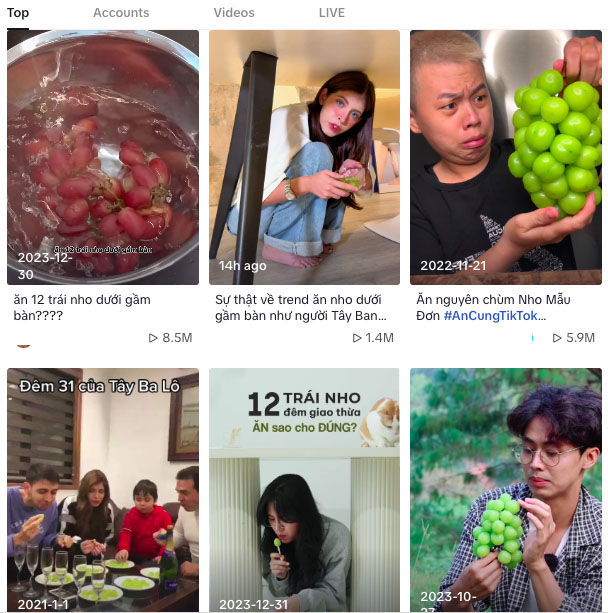Switch to the Videos tab
Screen dimensions: 608x613
click(x=234, y=13)
